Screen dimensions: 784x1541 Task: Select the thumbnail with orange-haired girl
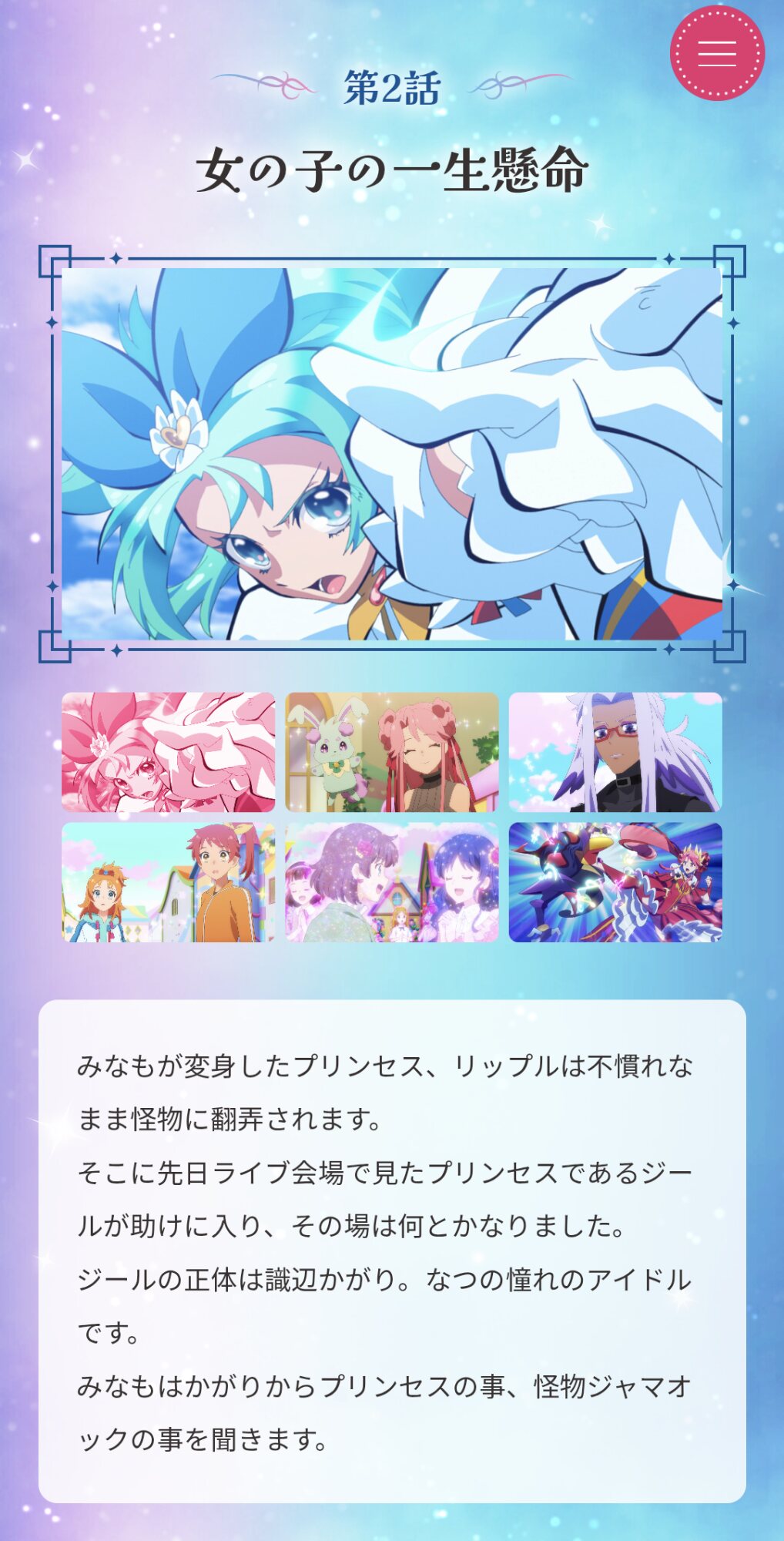(168, 882)
